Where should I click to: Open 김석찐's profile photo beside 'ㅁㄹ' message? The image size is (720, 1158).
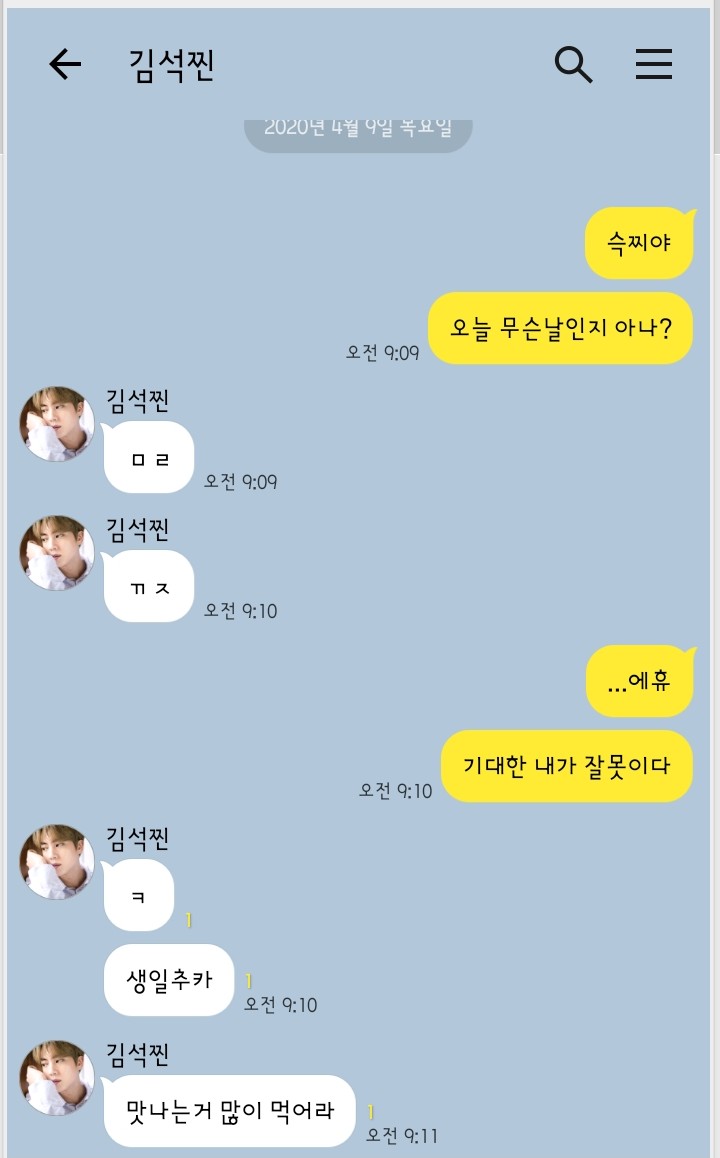(57, 424)
